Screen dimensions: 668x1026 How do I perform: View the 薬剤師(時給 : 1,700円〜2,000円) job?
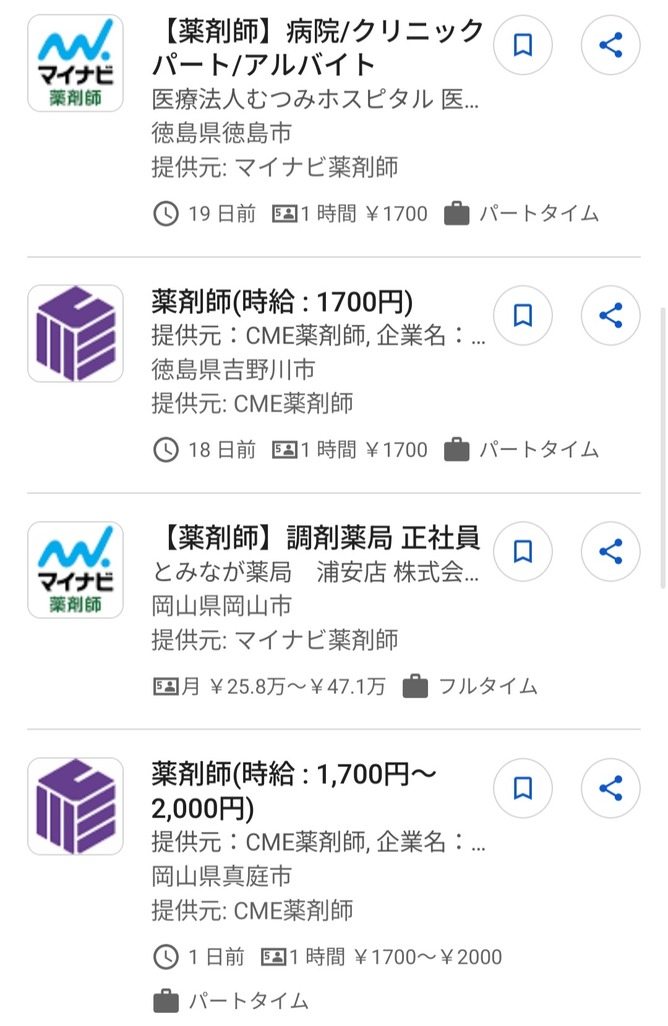[x=294, y=789]
